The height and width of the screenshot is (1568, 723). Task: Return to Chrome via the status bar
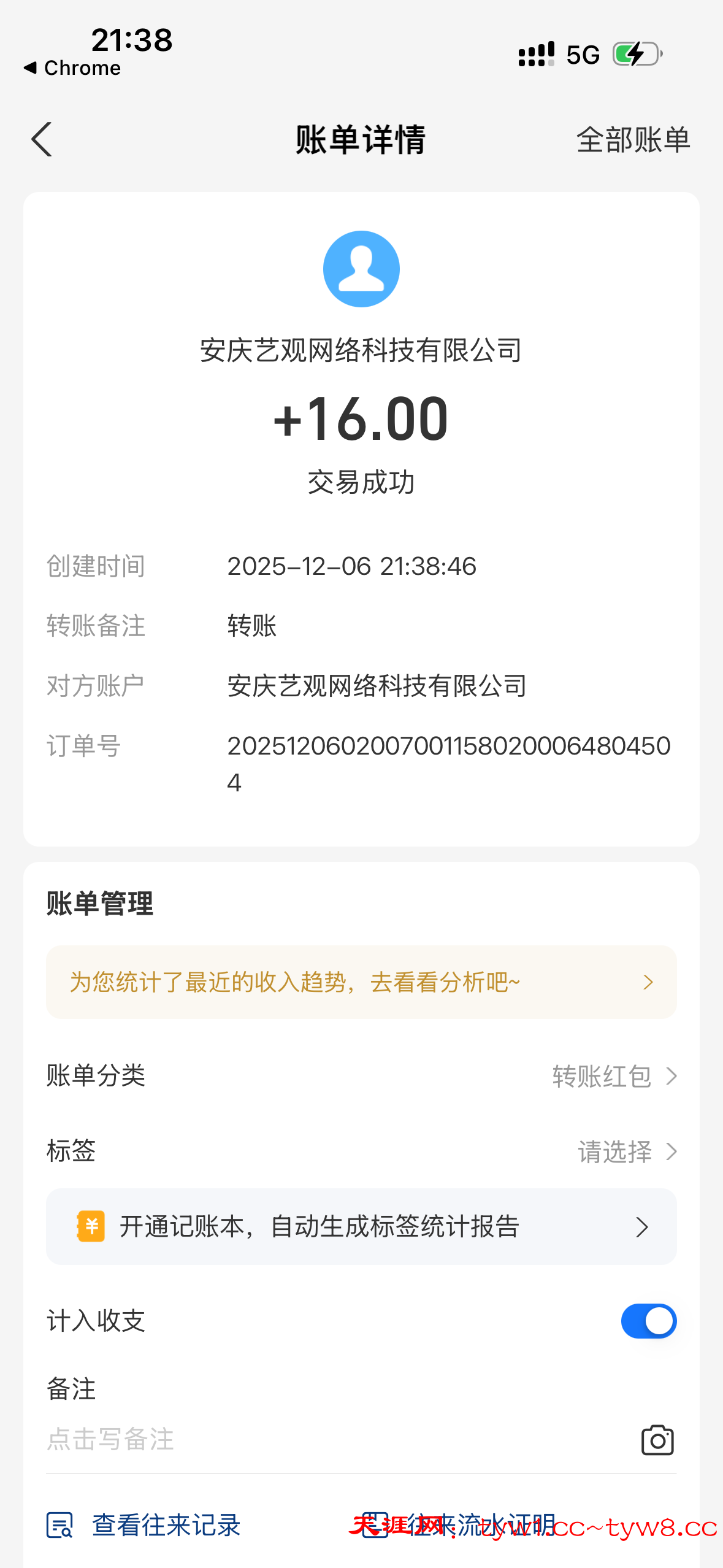72,67
